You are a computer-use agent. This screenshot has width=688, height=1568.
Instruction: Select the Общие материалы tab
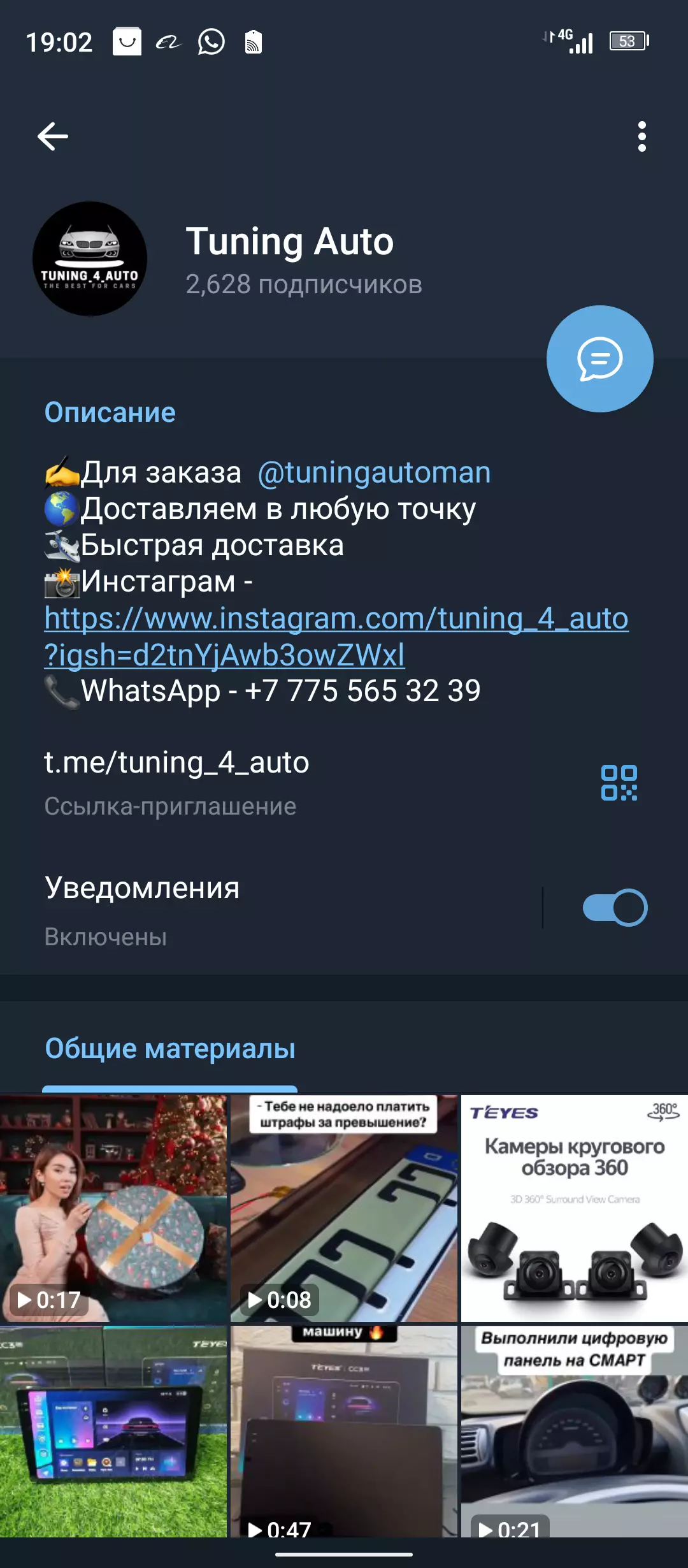click(170, 1049)
